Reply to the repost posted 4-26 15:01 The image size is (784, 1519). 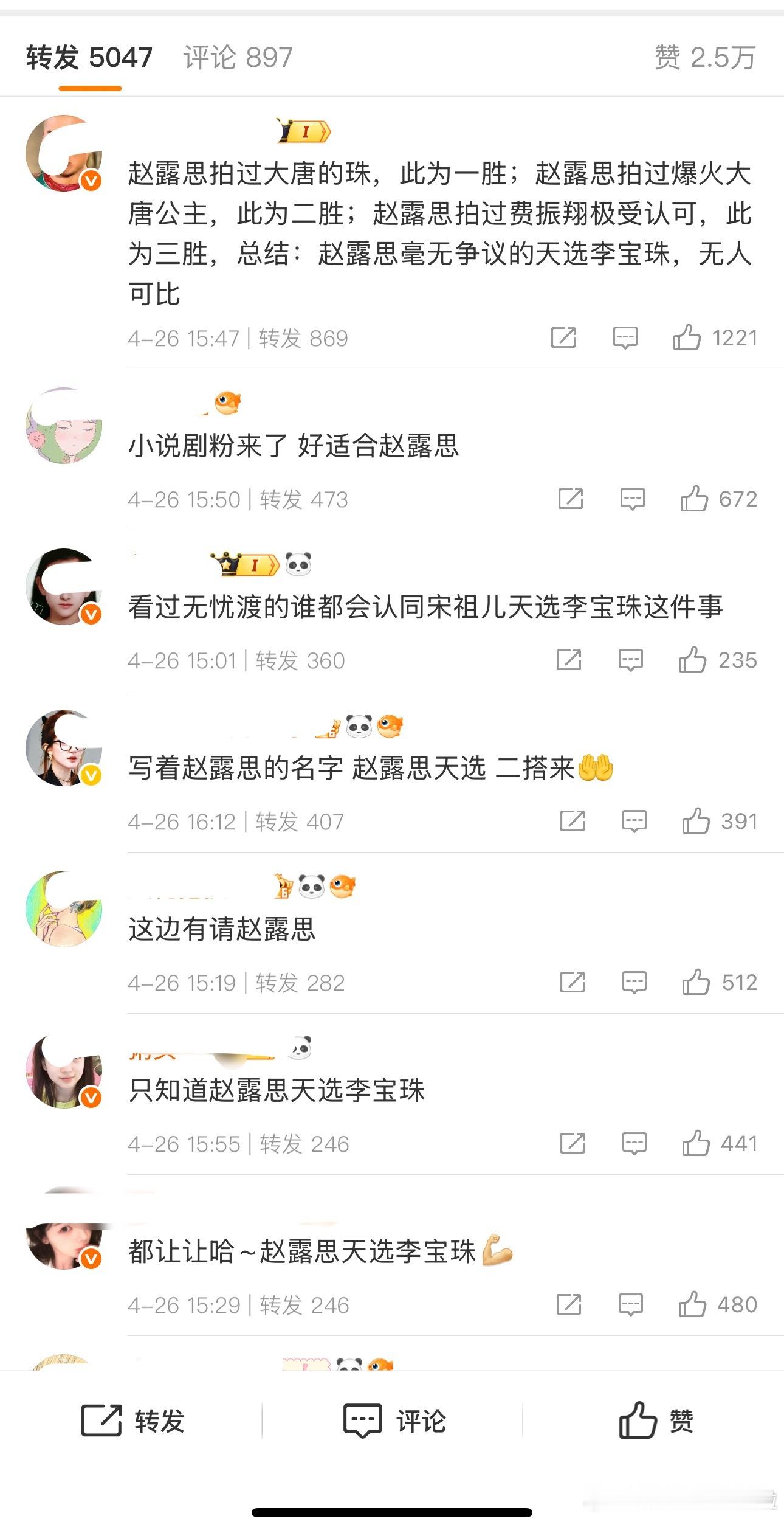(631, 660)
